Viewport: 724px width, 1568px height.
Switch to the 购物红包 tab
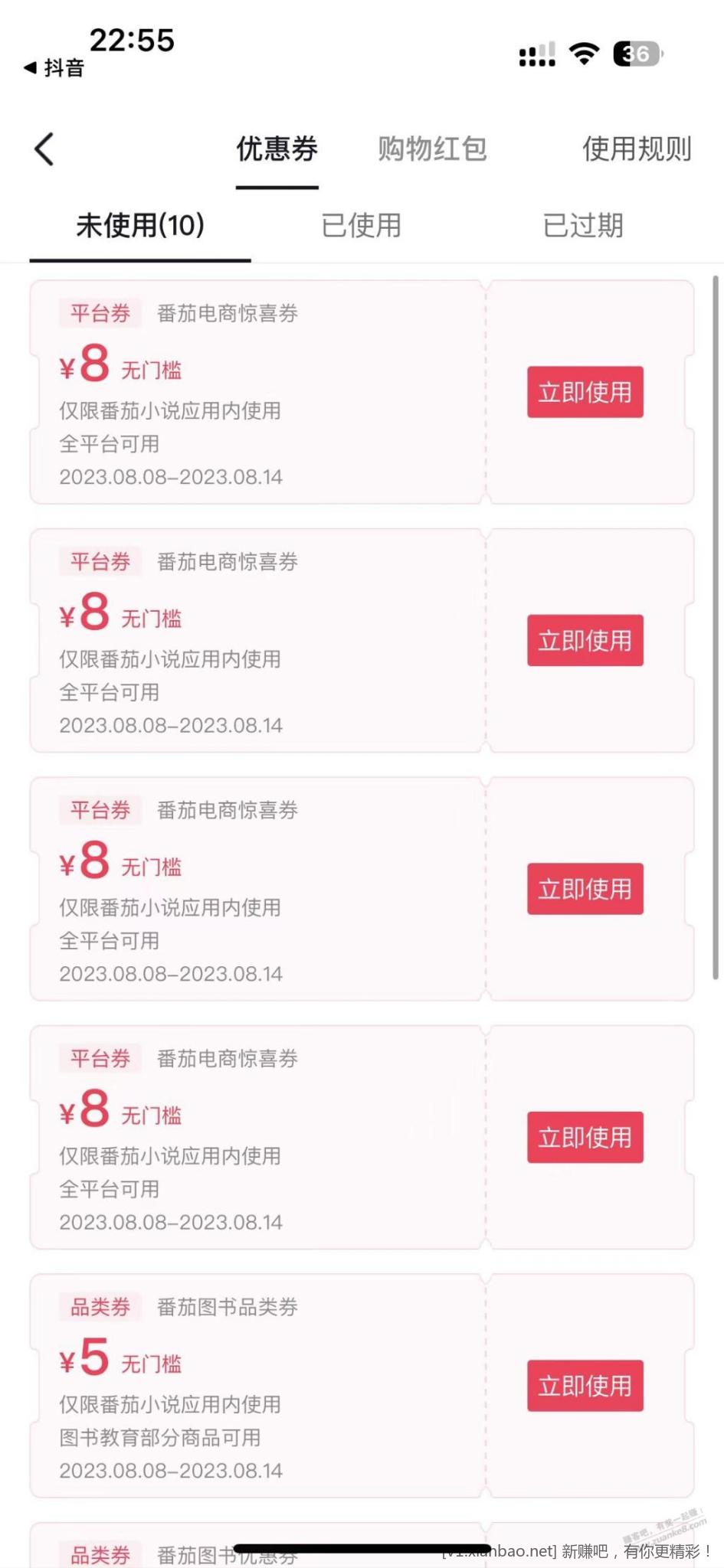[432, 149]
